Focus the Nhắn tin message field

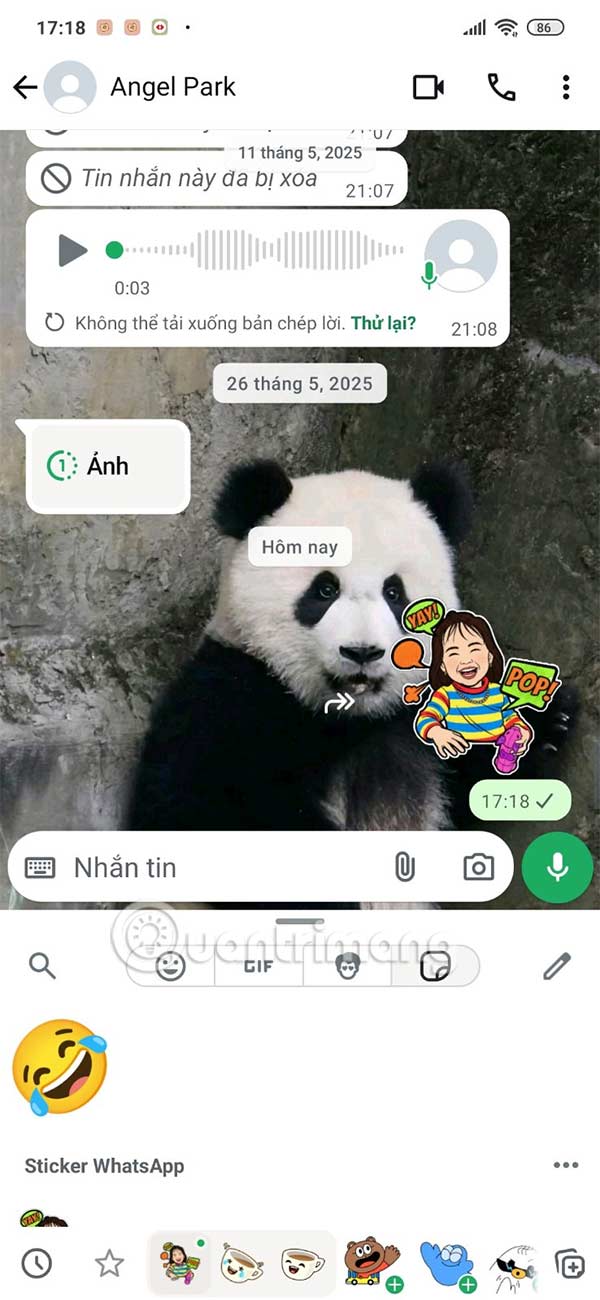tap(220, 867)
